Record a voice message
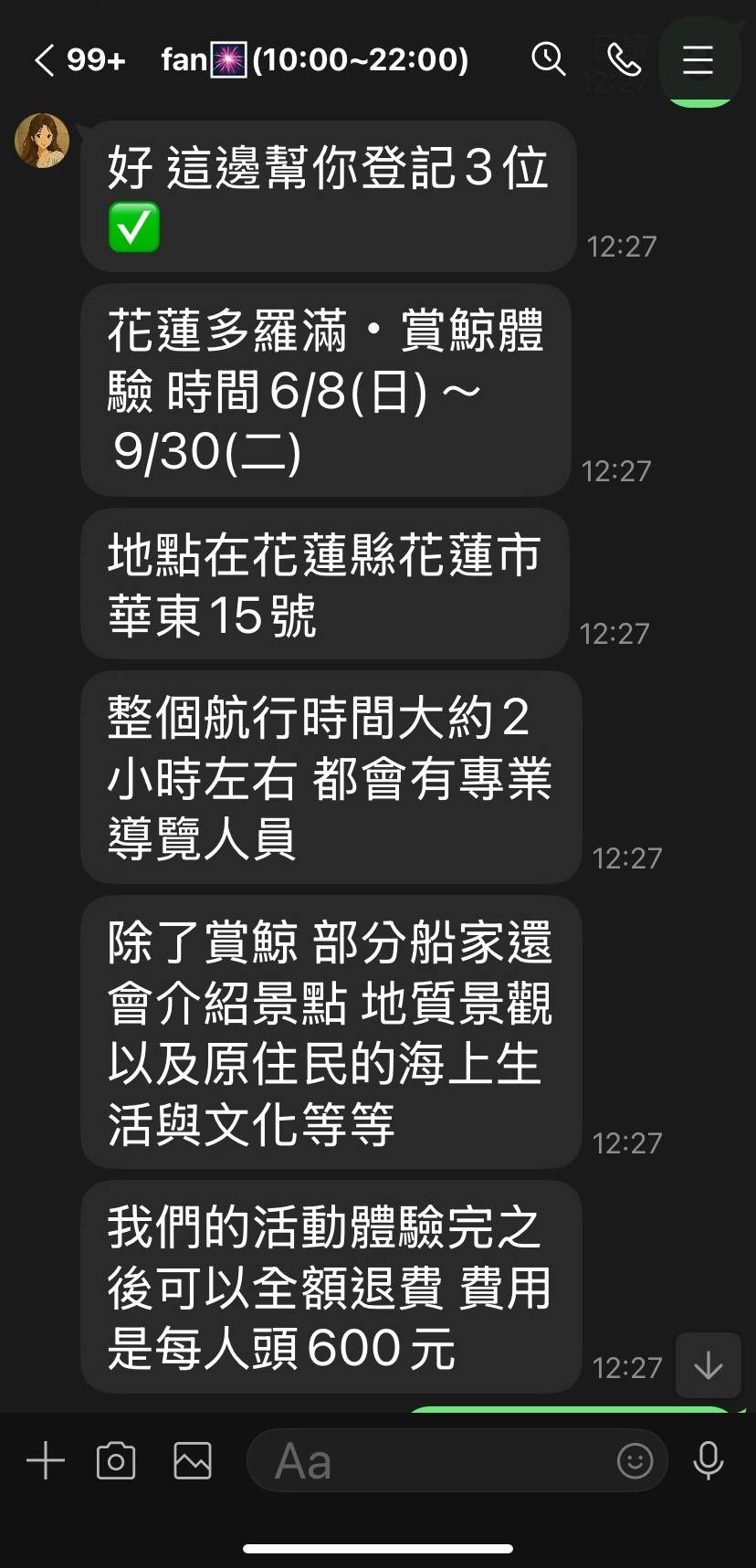This screenshot has width=756, height=1568. (x=708, y=1460)
